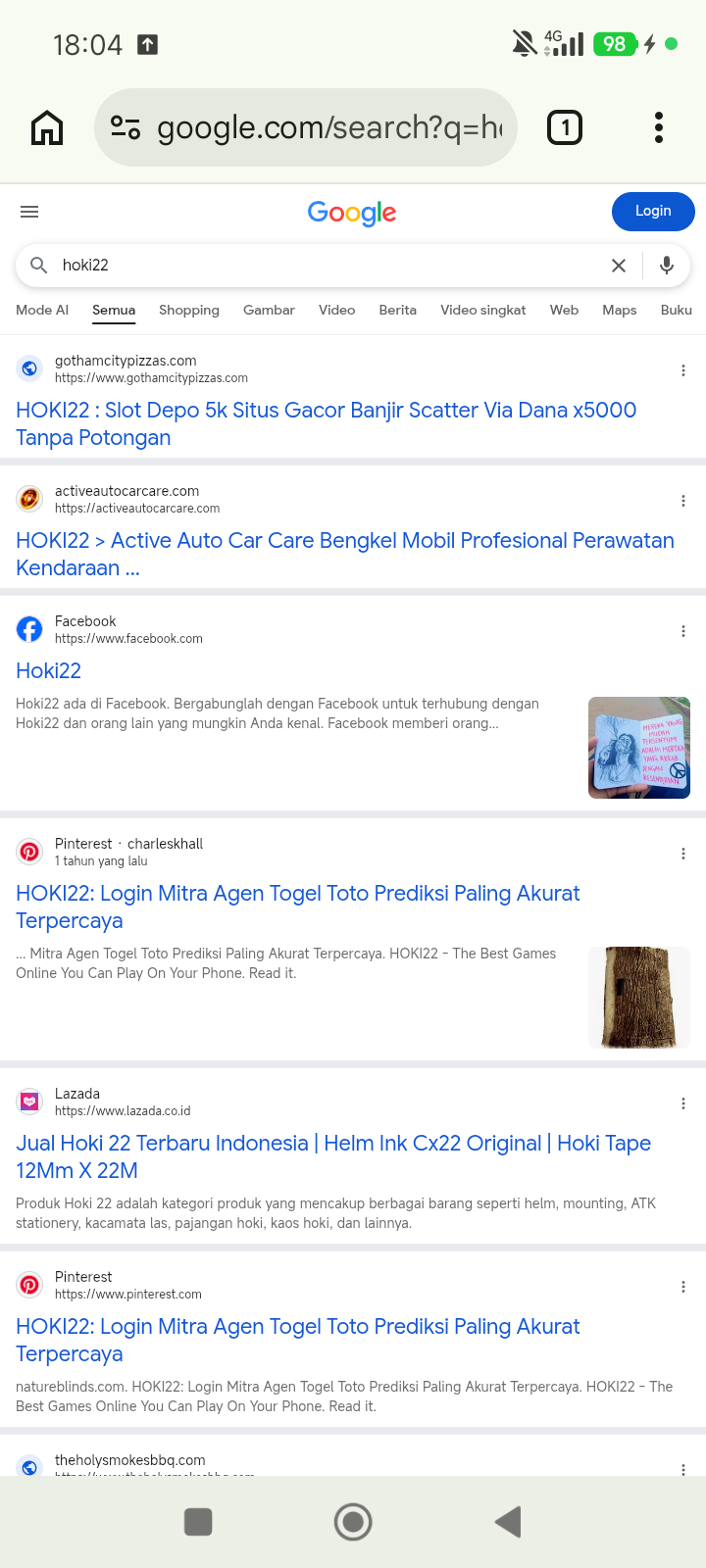706x1568 pixels.
Task: Open more options for the activeautocarcare.com result
Action: point(683,501)
